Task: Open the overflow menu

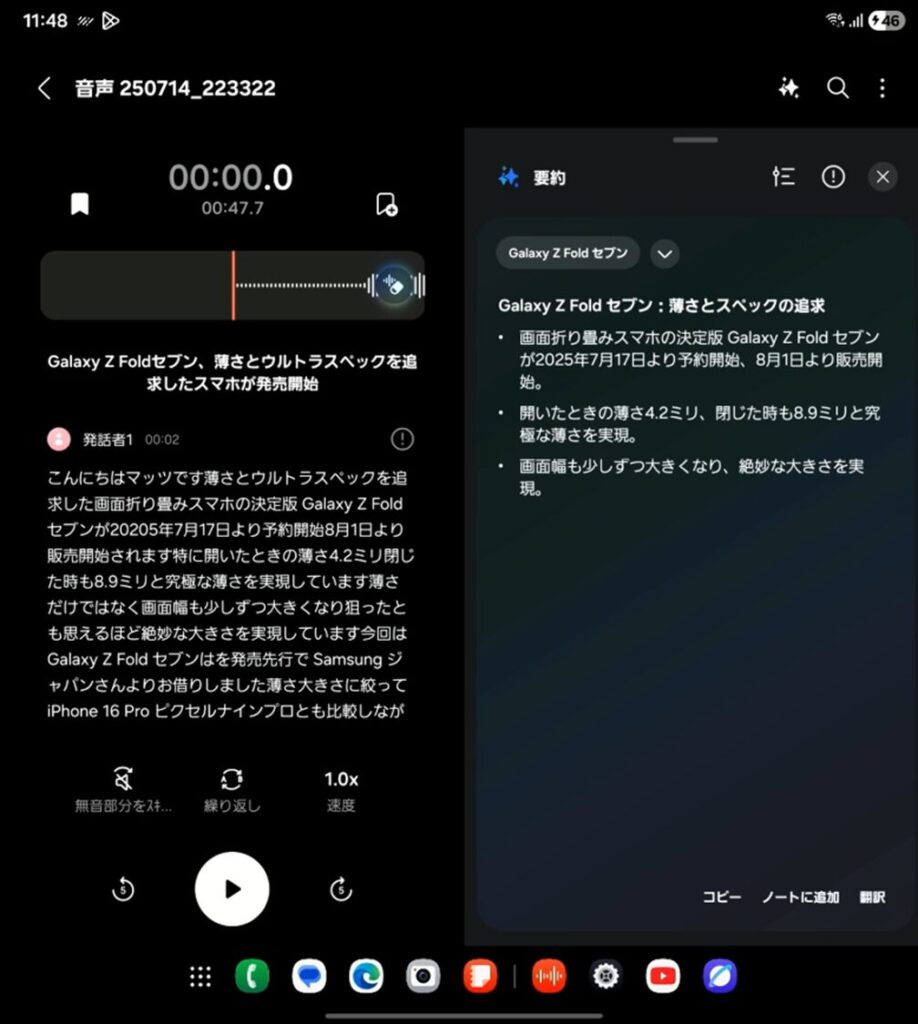Action: (882, 88)
